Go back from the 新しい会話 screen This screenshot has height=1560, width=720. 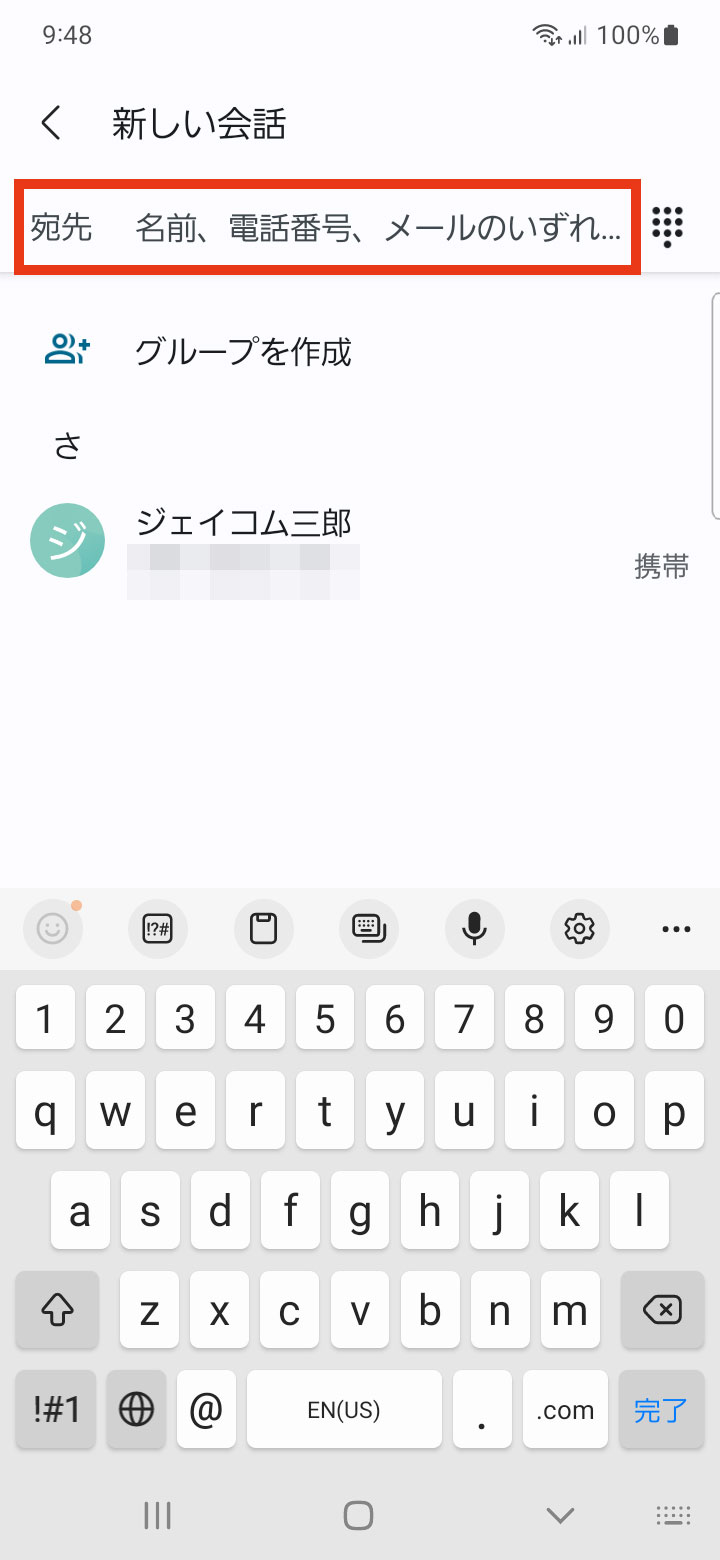51,124
